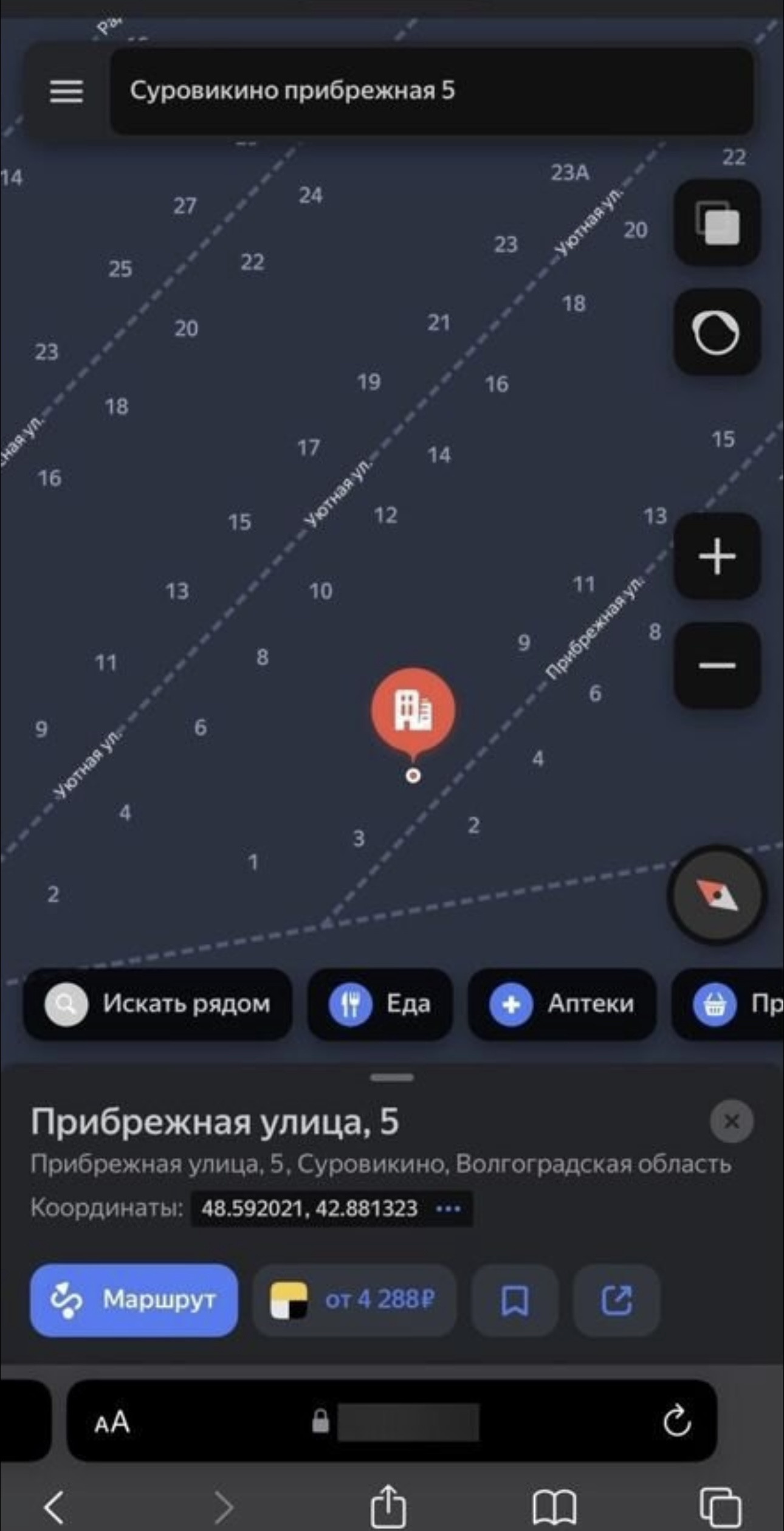Viewport: 784px width, 1531px height.
Task: Build a route with Маршрут button
Action: [134, 1300]
